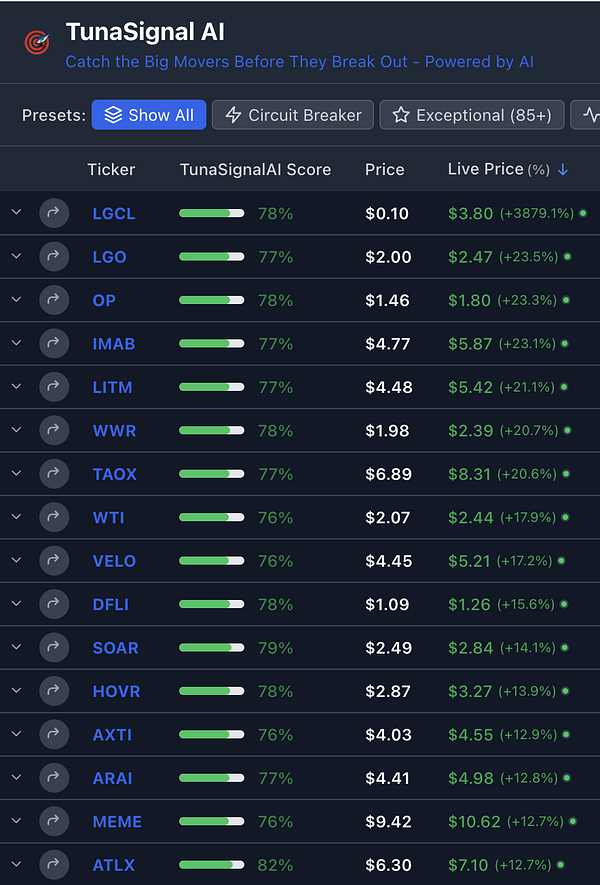Image resolution: width=600 pixels, height=885 pixels.
Task: Open the OP ticker link
Action: coord(104,300)
